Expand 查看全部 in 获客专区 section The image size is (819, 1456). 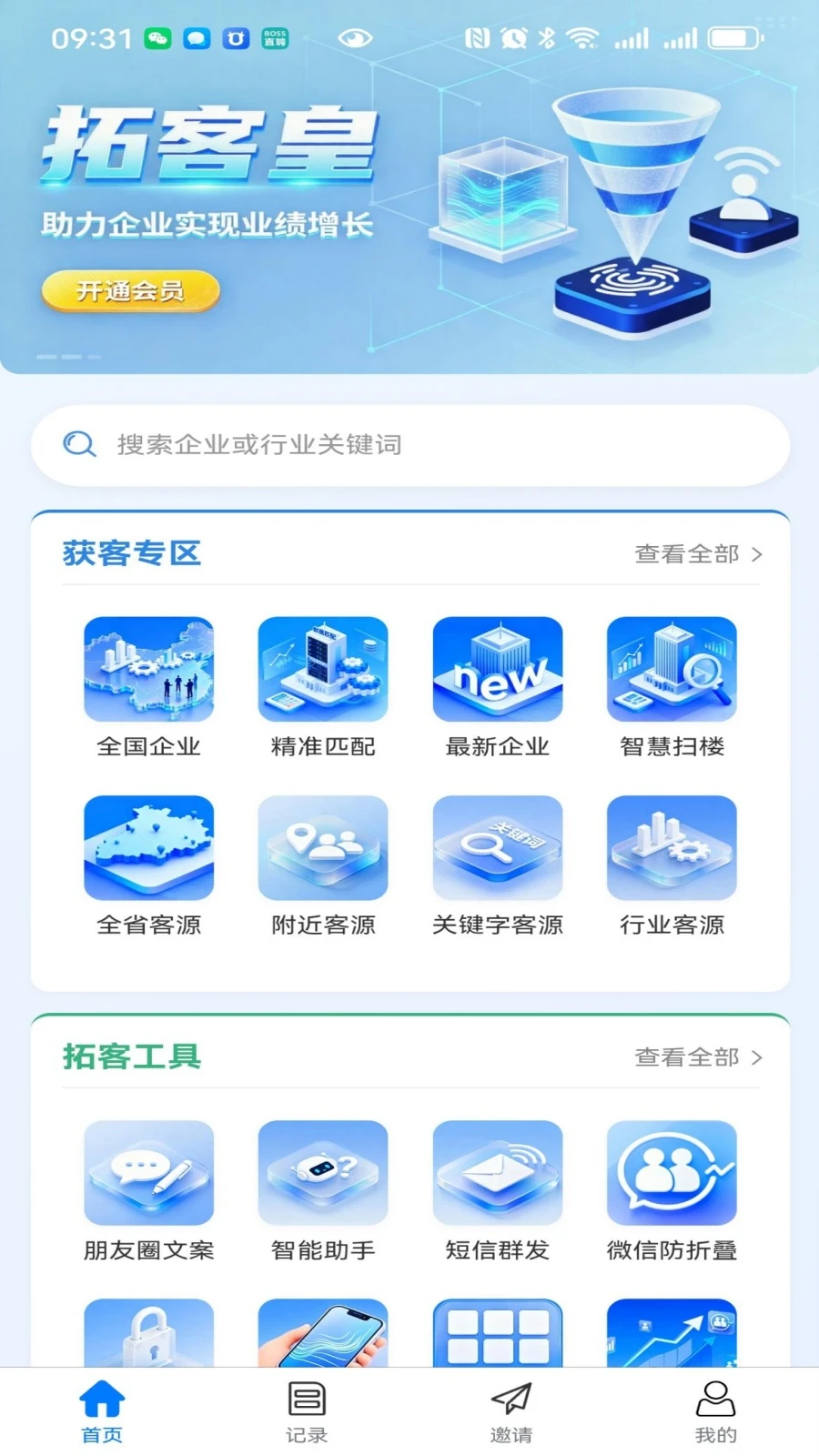point(697,553)
